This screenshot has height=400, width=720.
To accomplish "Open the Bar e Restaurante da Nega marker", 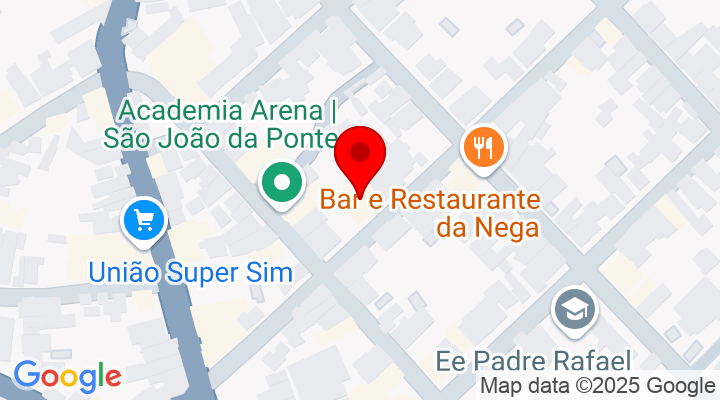I will tap(484, 149).
